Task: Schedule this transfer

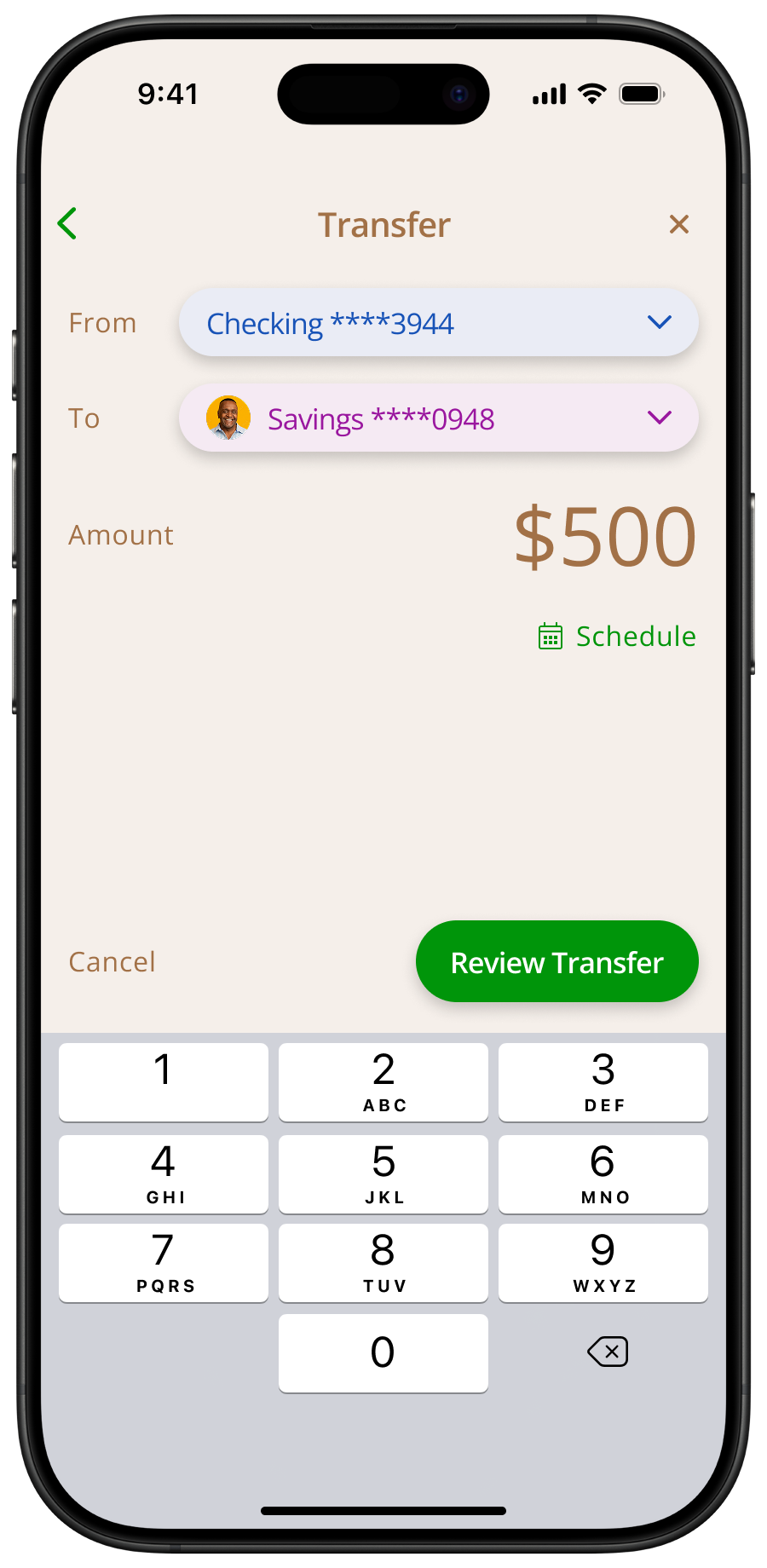Action: point(618,637)
